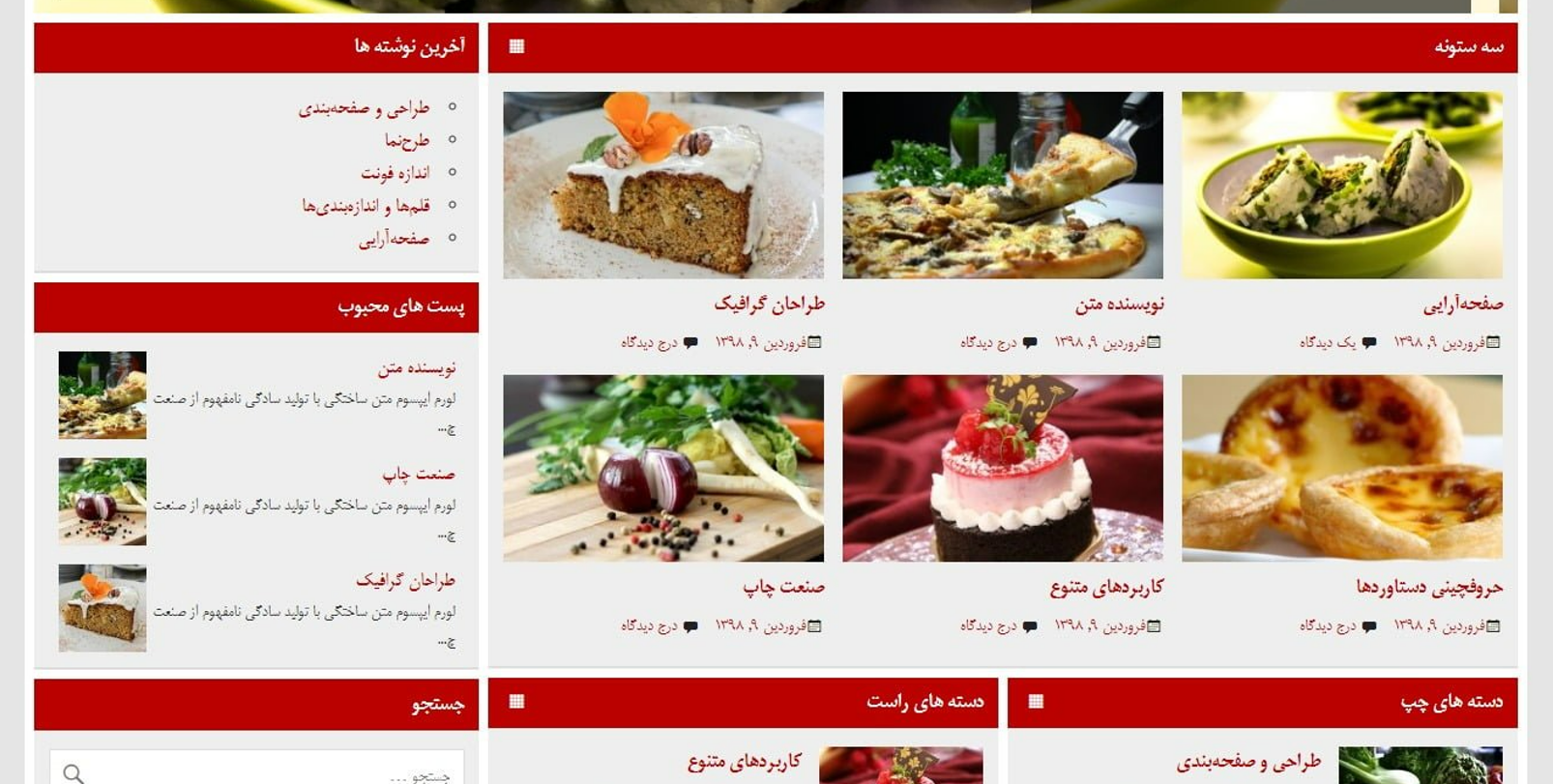Viewport: 1553px width, 784px height.
Task: Open the صفحه‌آرایی link in recent posts
Action: tap(394, 239)
